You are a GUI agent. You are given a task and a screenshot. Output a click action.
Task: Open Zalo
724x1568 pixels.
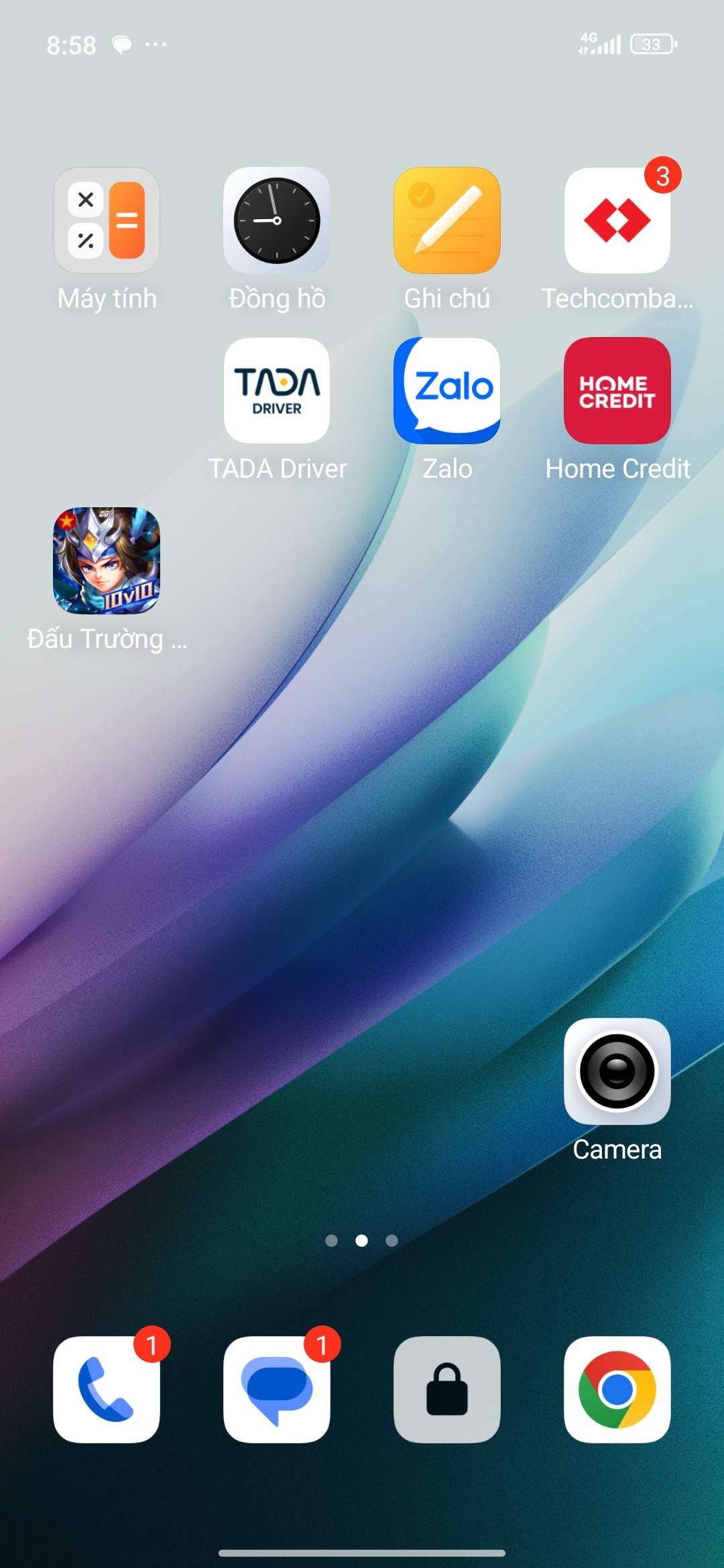(447, 391)
